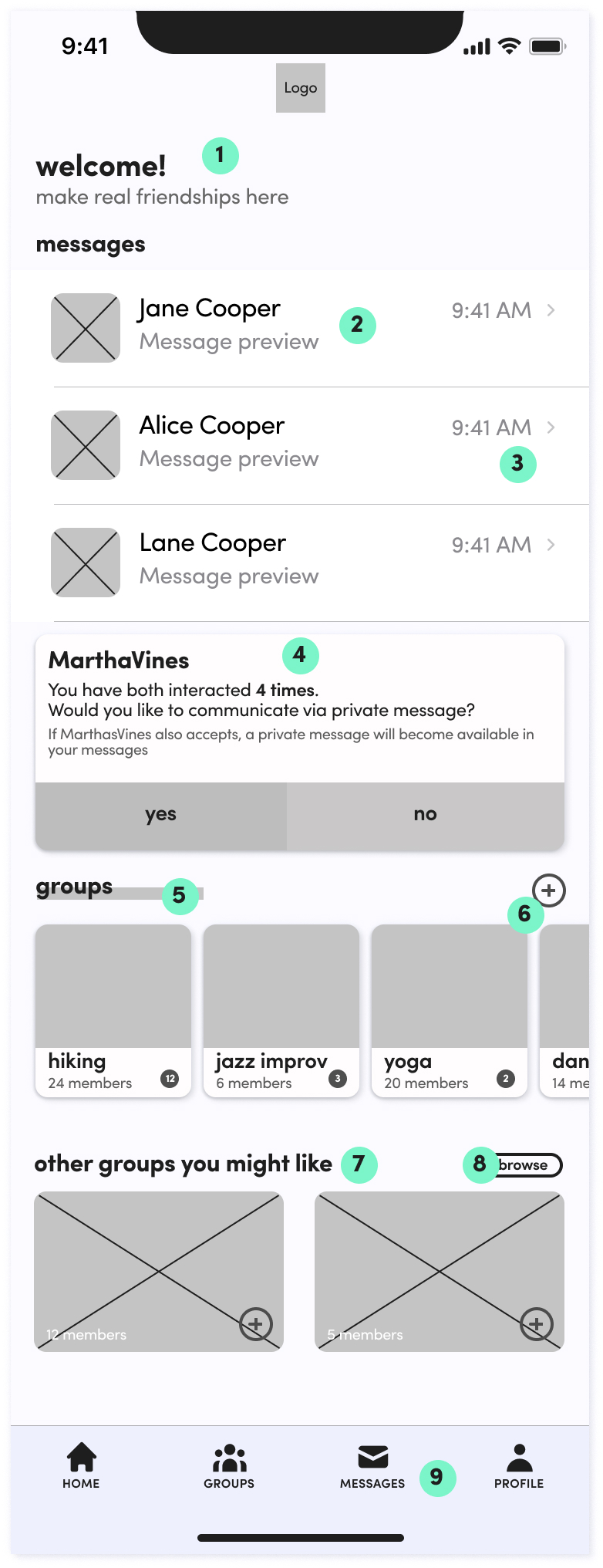Open the Profile tab
This screenshot has height=1568, width=603.
(519, 1466)
